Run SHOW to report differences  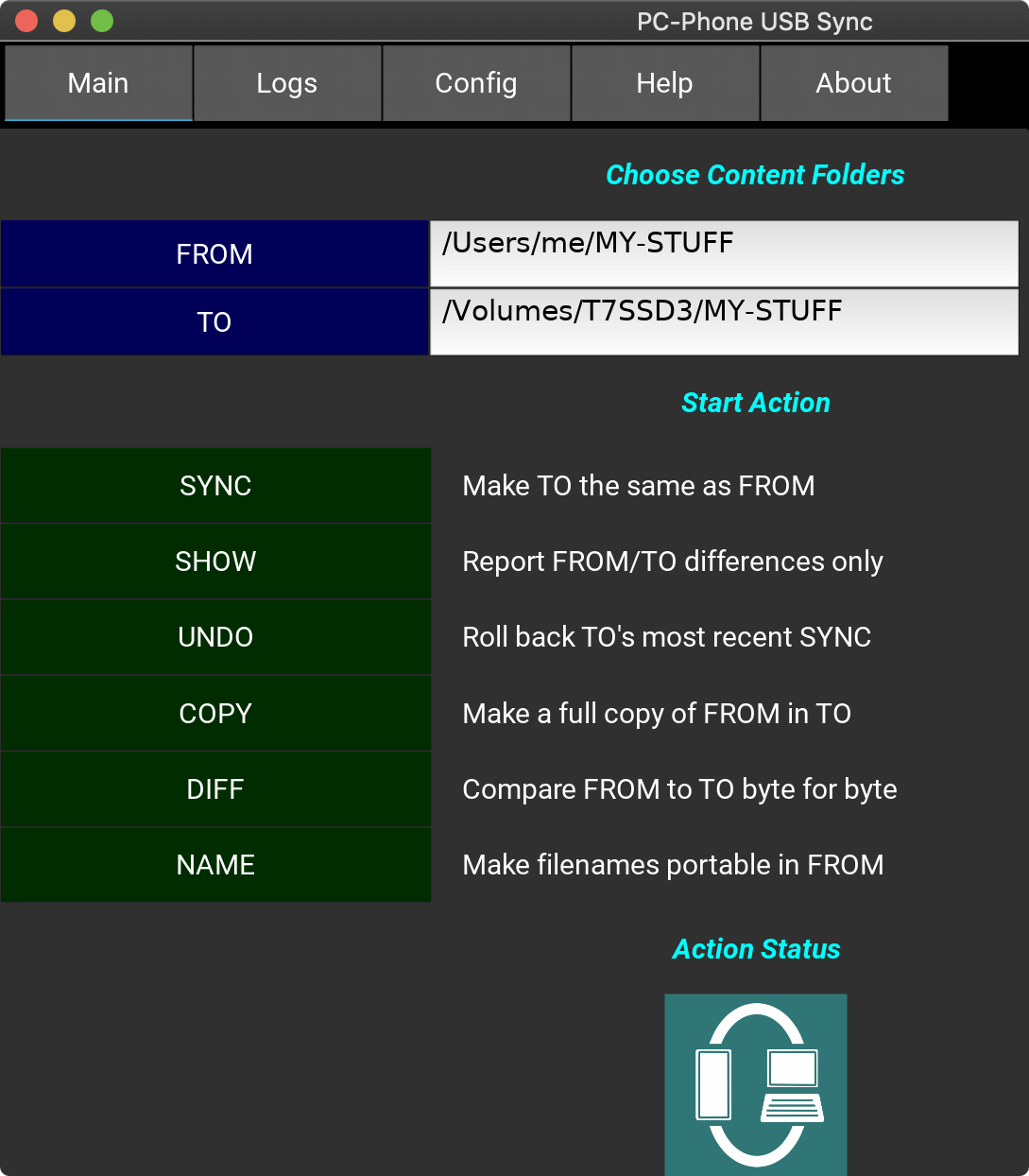coord(215,562)
